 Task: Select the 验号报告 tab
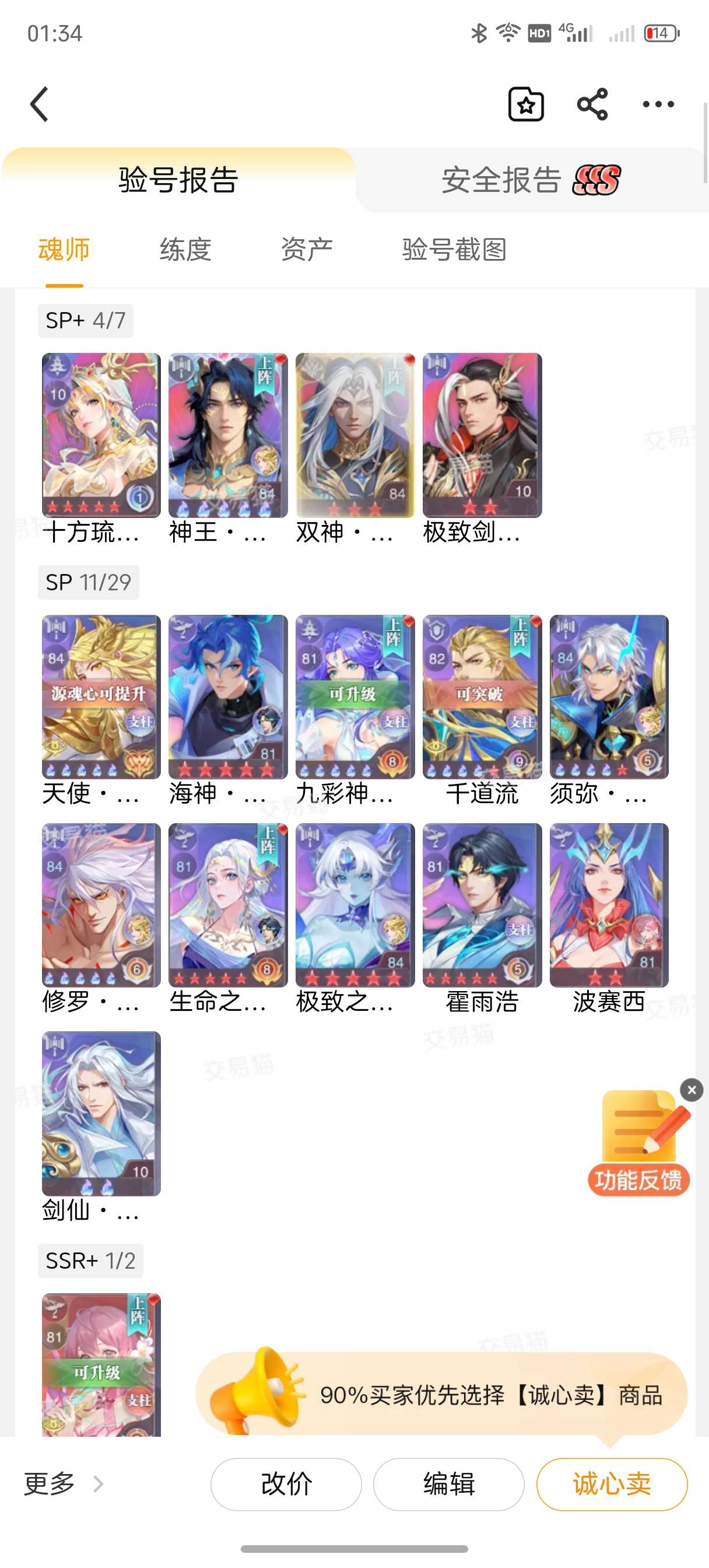tap(178, 180)
